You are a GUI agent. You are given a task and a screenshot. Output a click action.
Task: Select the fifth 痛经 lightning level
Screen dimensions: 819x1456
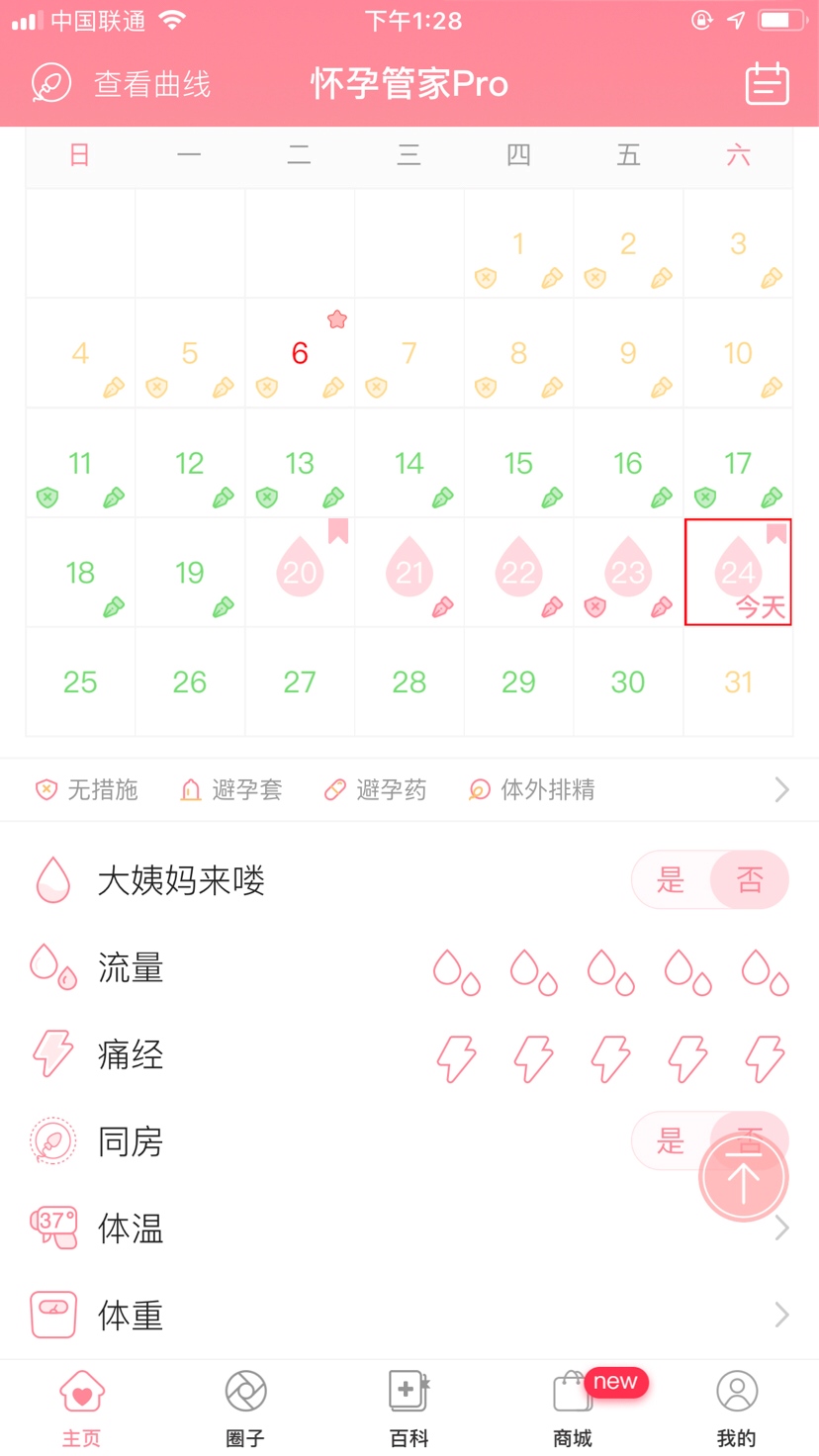click(765, 1057)
